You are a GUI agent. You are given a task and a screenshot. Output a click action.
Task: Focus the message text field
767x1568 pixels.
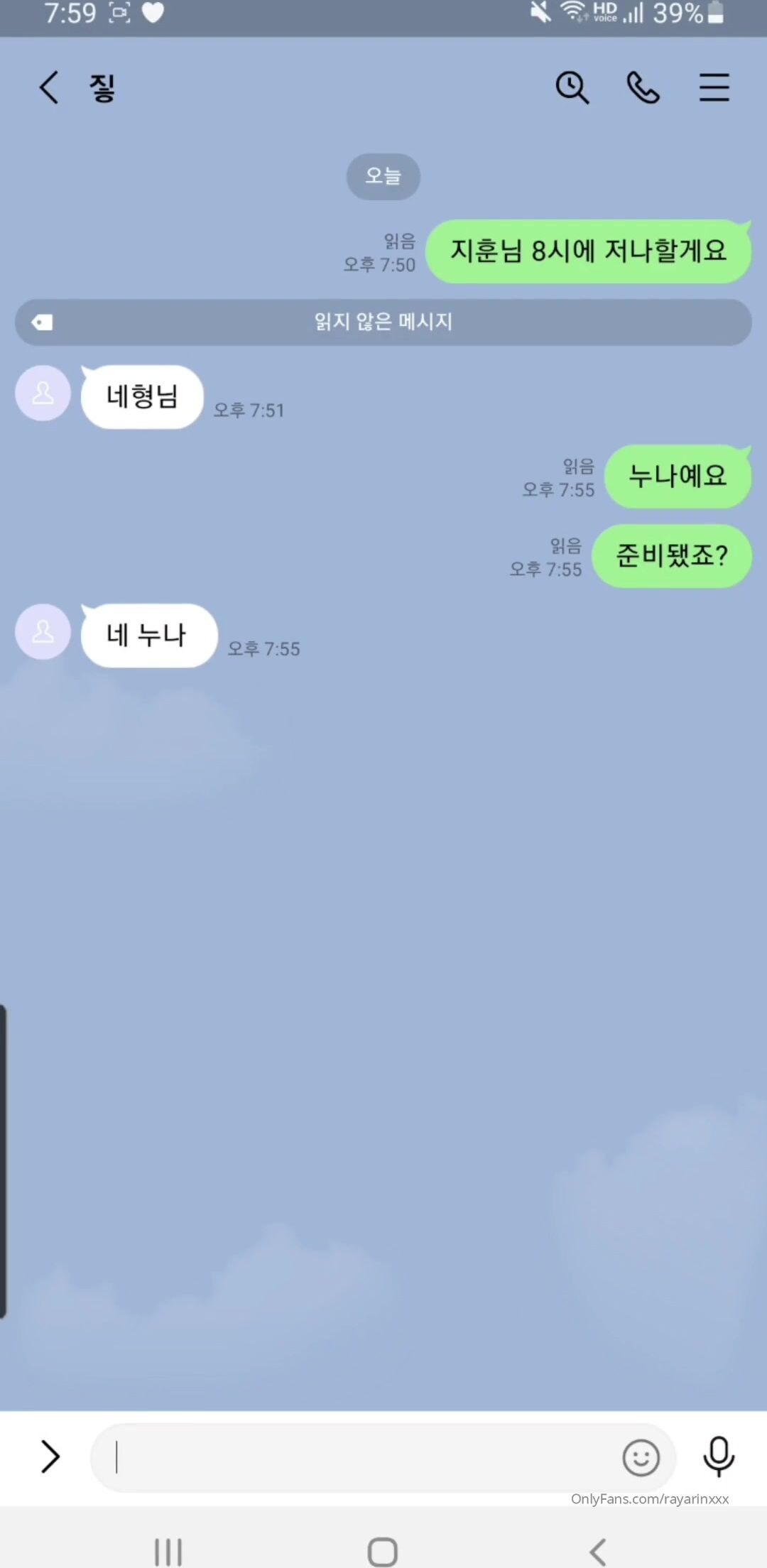coord(355,1458)
